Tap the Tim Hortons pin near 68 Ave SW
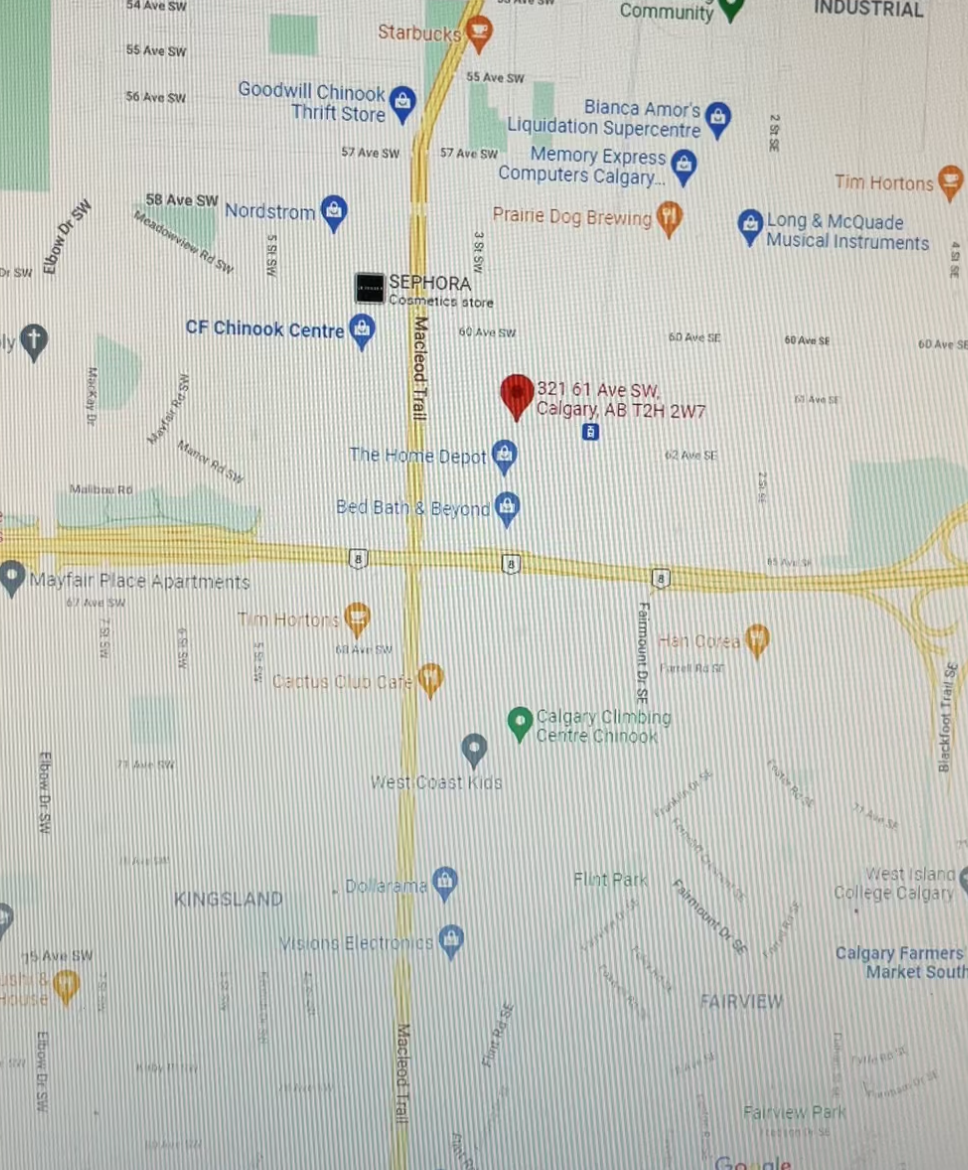 (x=357, y=617)
